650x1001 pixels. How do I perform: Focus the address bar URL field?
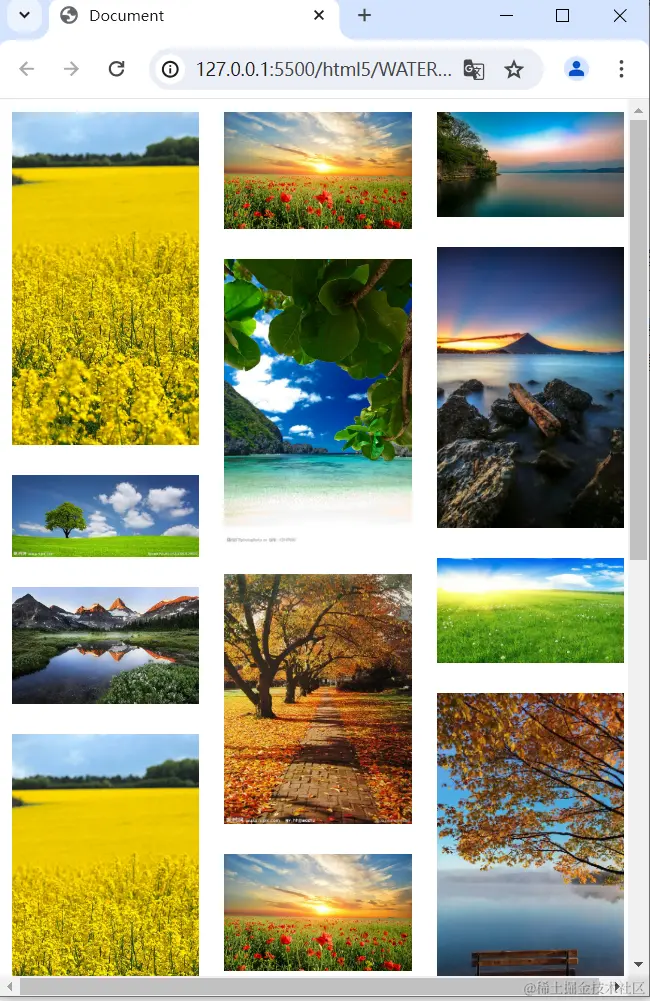(322, 69)
